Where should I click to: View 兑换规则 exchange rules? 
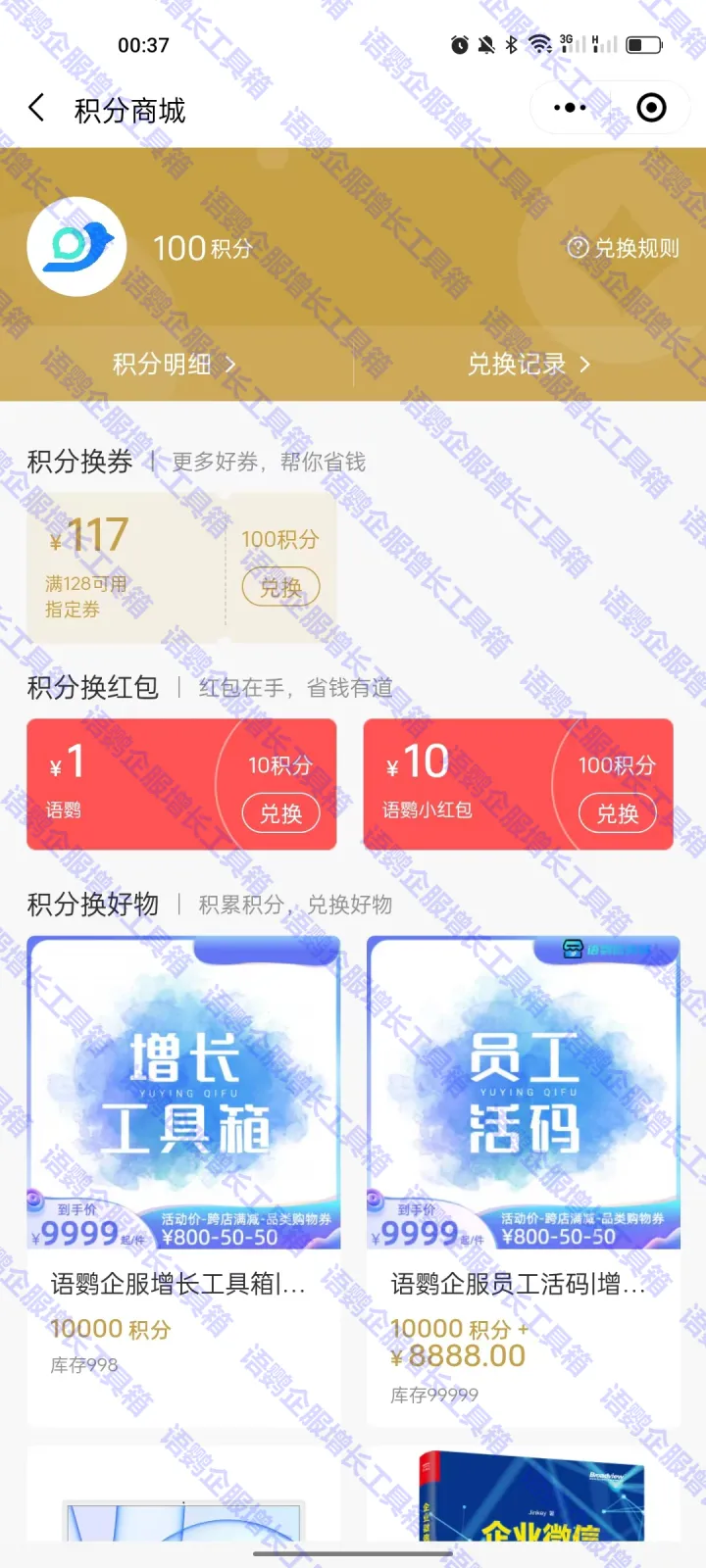click(x=624, y=248)
